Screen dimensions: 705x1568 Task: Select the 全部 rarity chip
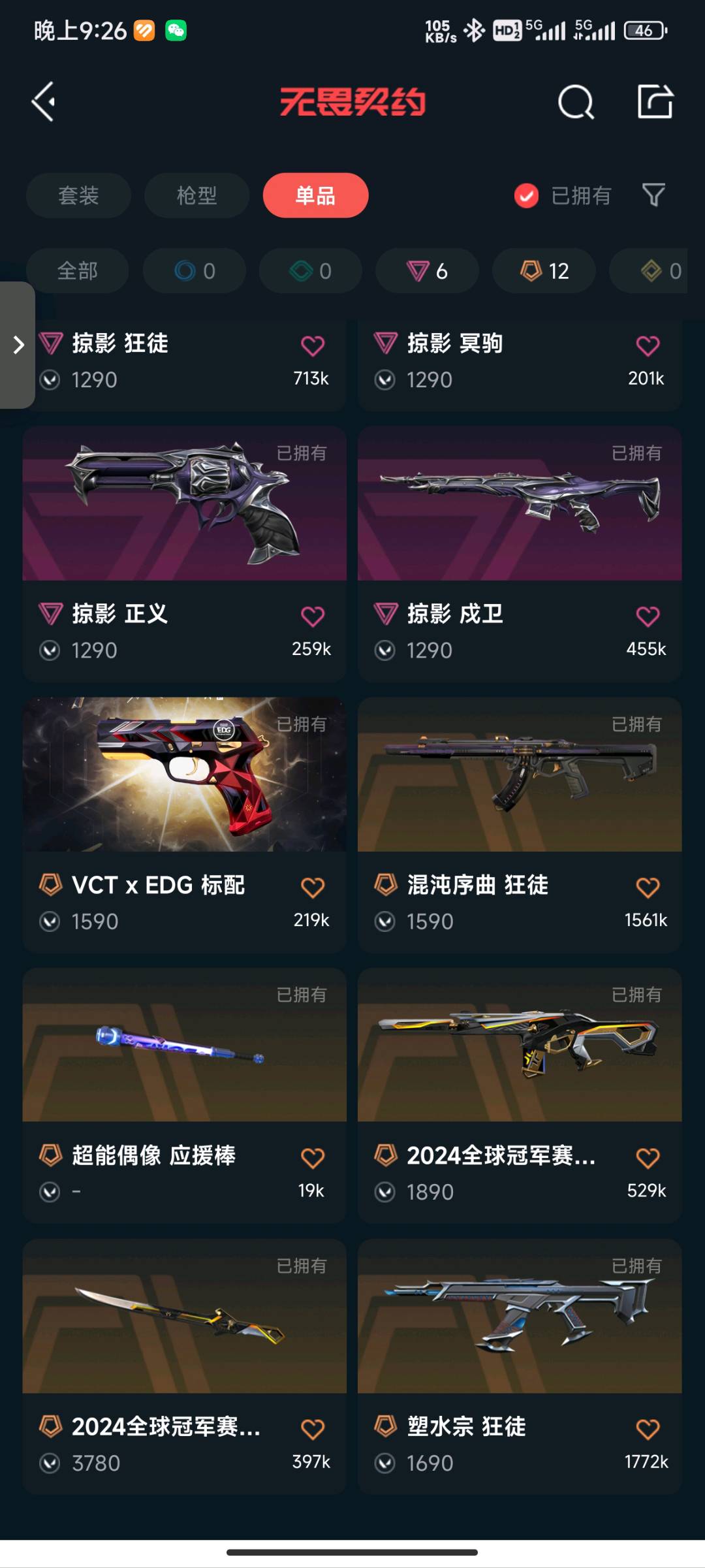click(77, 270)
